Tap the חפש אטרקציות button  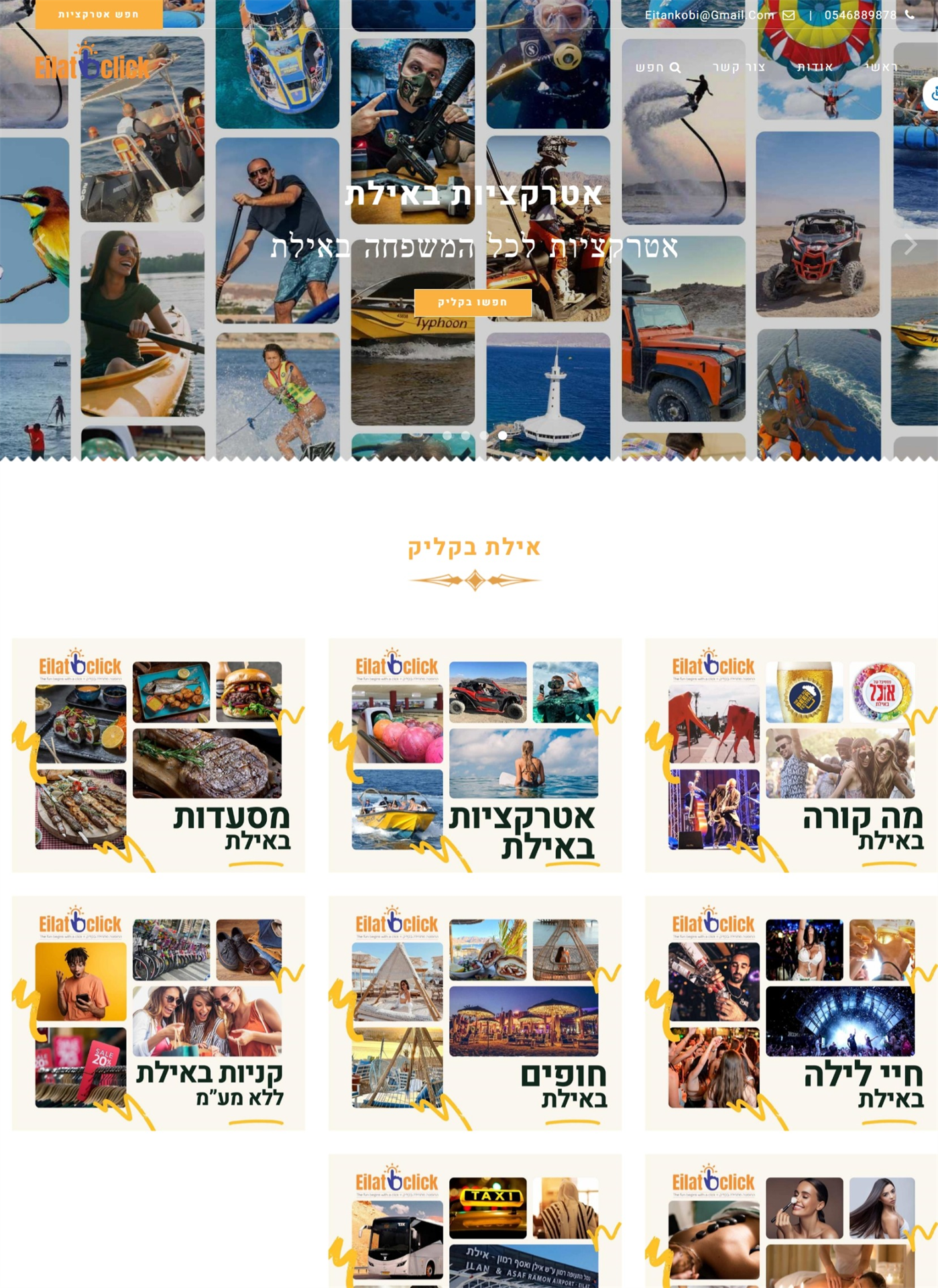pos(99,14)
